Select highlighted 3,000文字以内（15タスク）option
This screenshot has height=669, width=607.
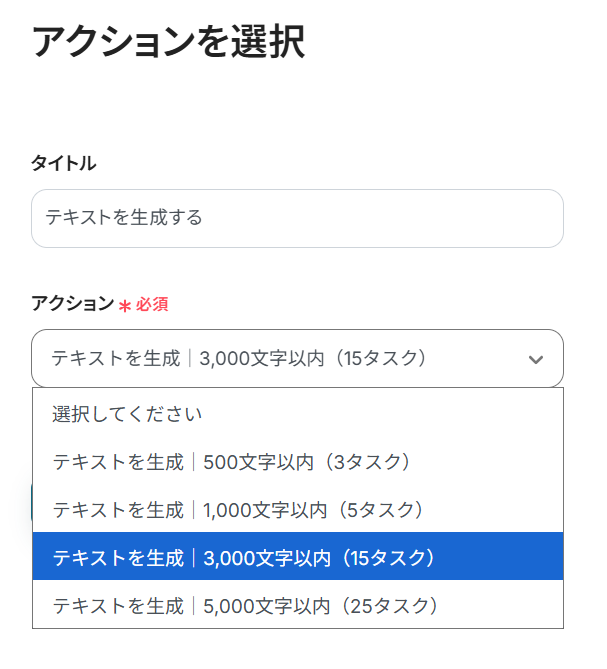[x=297, y=557]
